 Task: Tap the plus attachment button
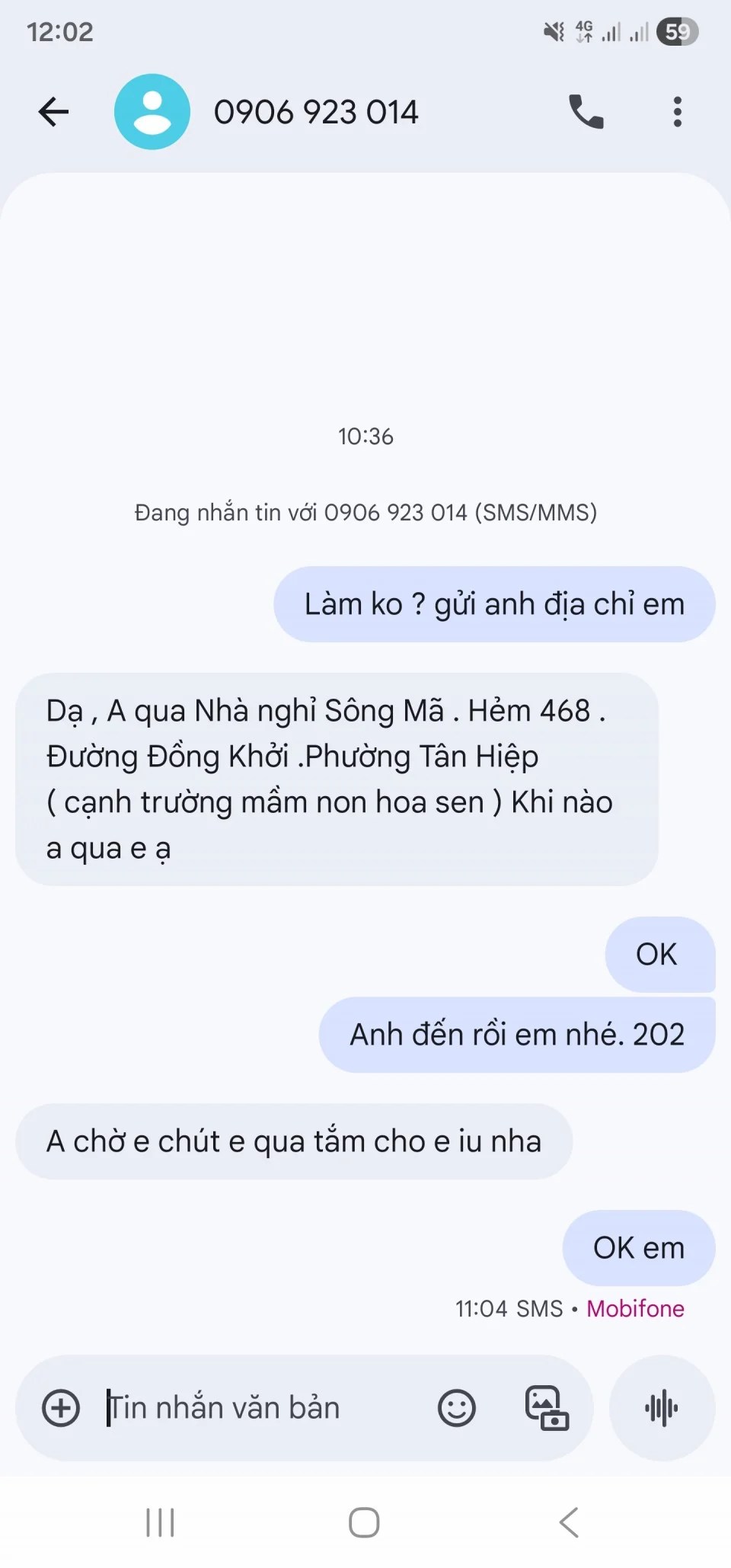point(61,1407)
